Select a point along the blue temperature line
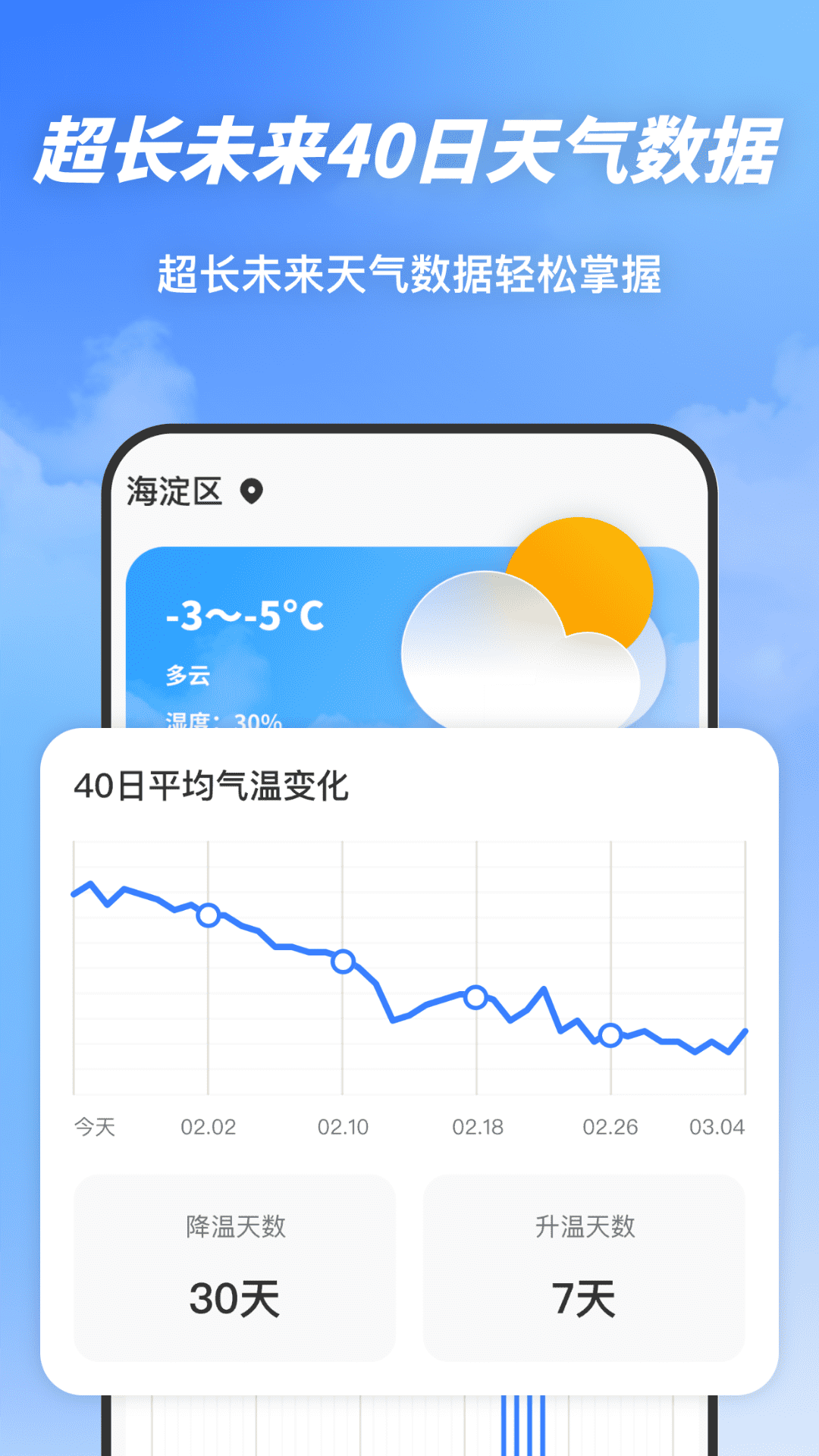819x1456 pixels. 341,963
